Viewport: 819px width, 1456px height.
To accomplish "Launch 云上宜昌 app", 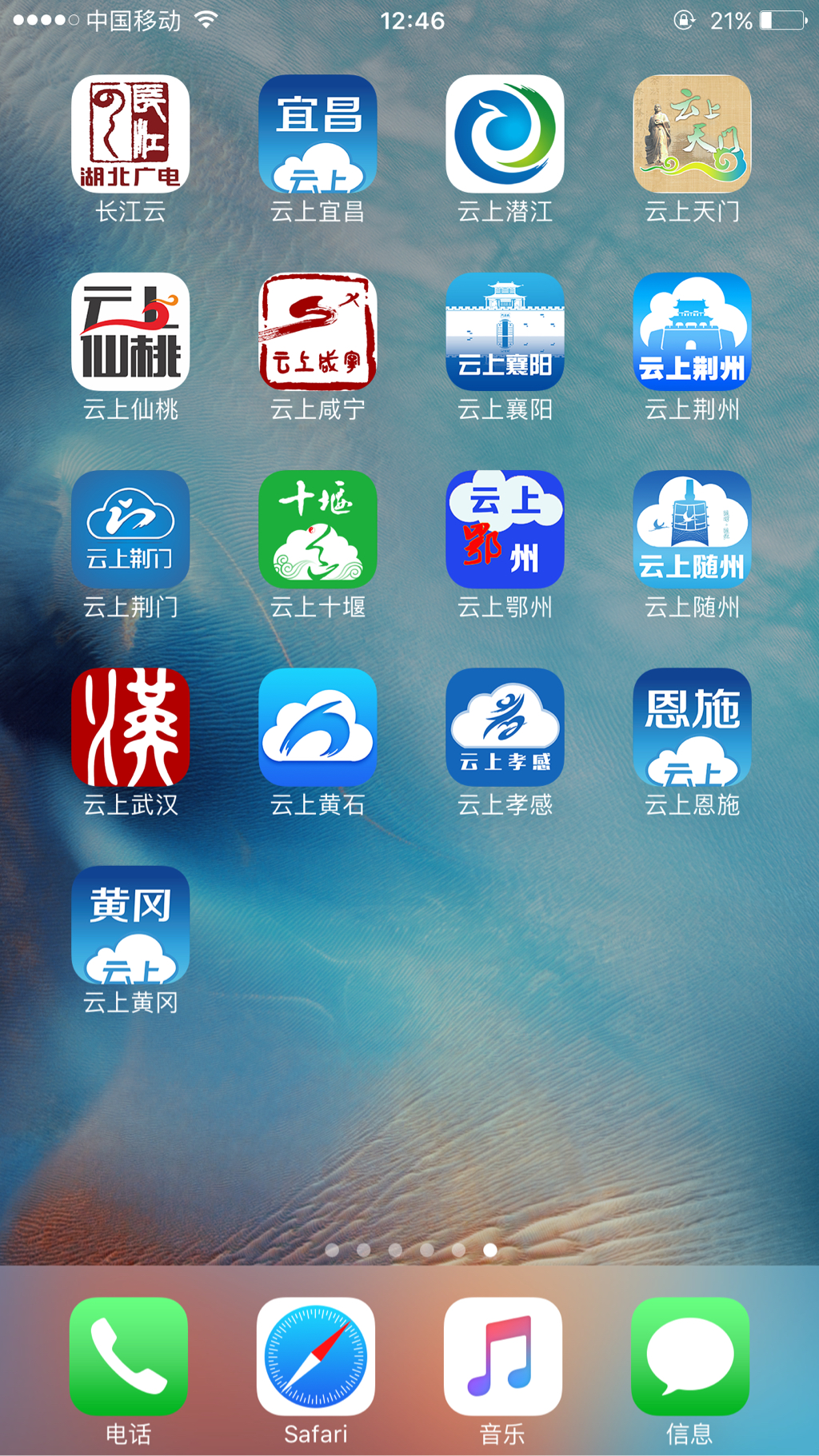I will tap(318, 134).
